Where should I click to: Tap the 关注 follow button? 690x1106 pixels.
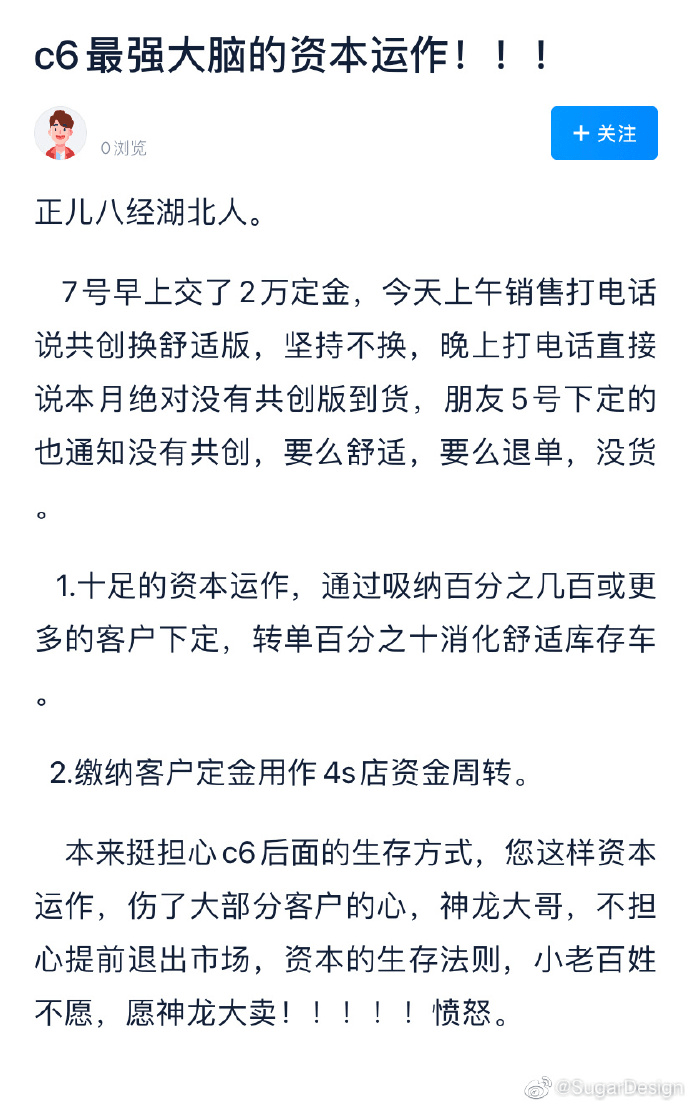(x=604, y=133)
